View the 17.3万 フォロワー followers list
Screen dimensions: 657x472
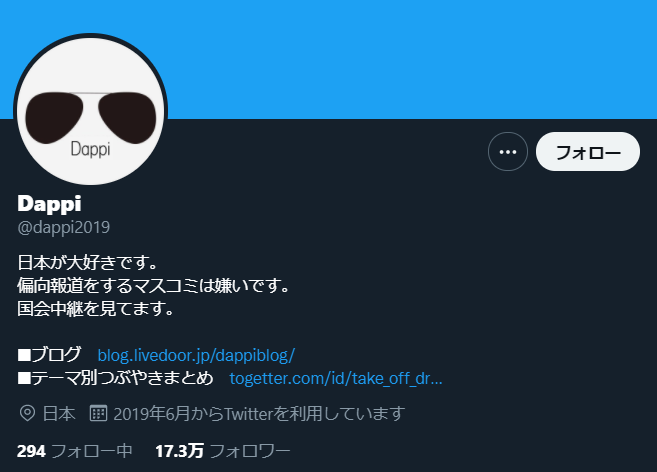coord(222,451)
